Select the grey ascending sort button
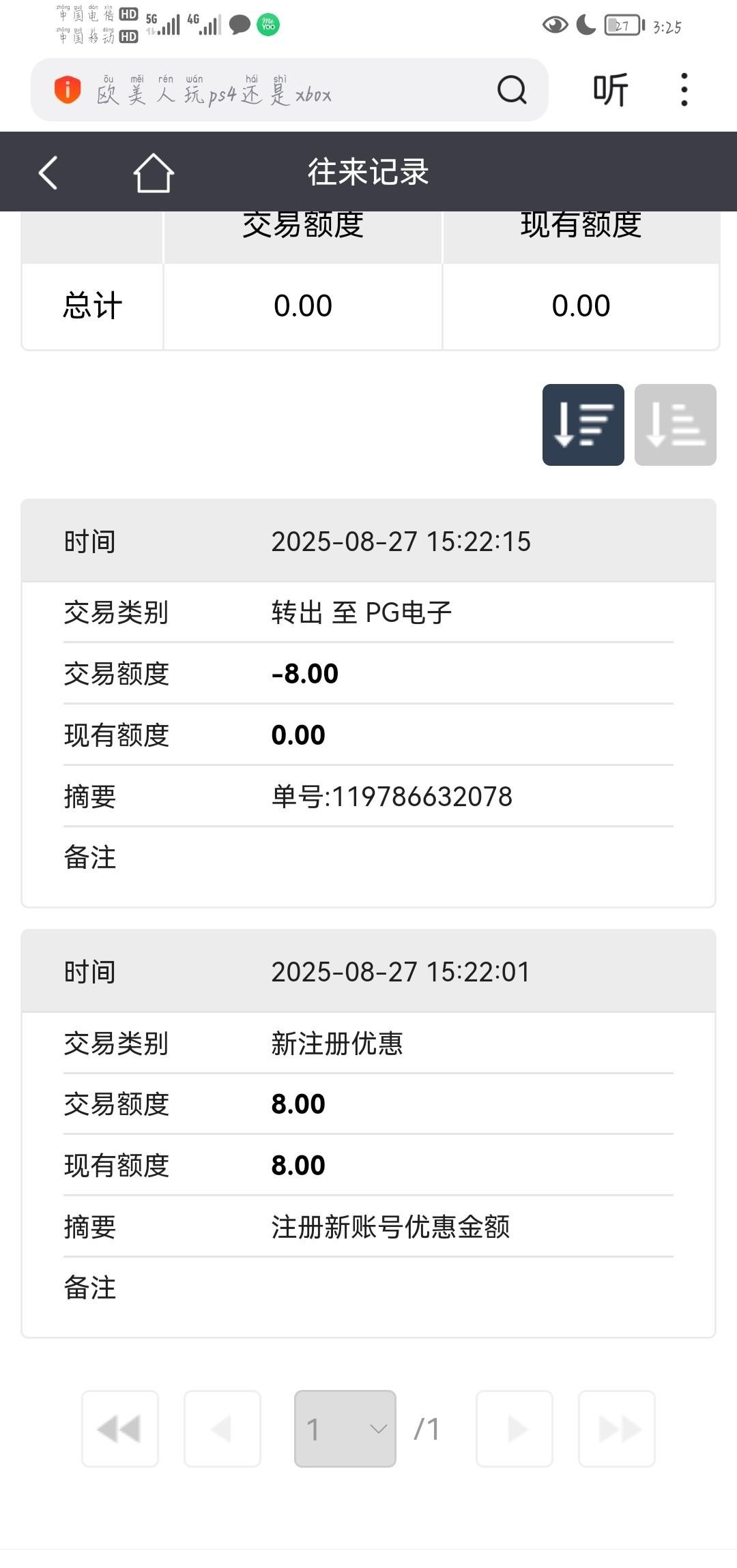The height and width of the screenshot is (1568, 737). click(675, 425)
